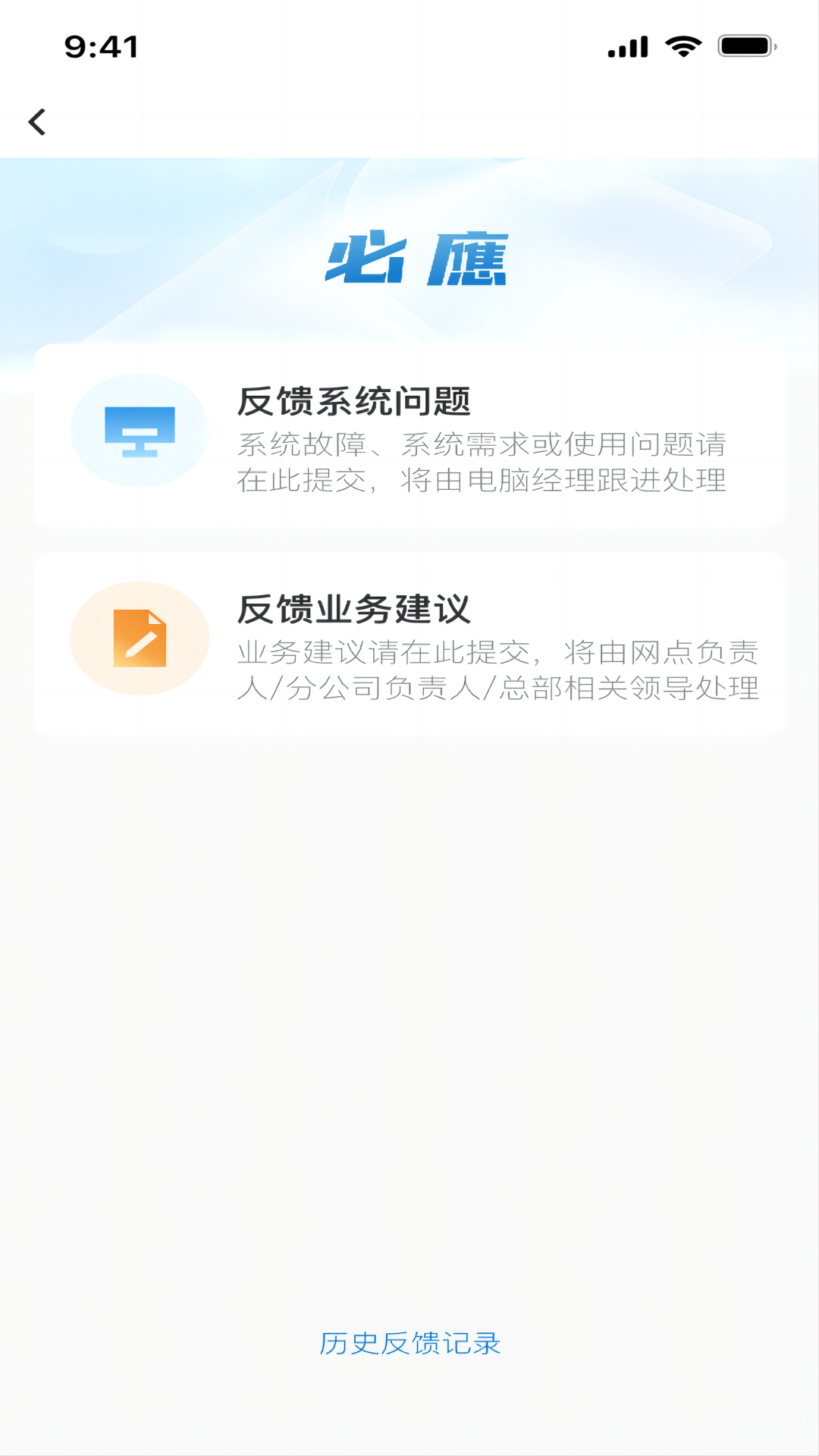Go back using the top-left arrow
The height and width of the screenshot is (1456, 819).
pyautogui.click(x=36, y=122)
